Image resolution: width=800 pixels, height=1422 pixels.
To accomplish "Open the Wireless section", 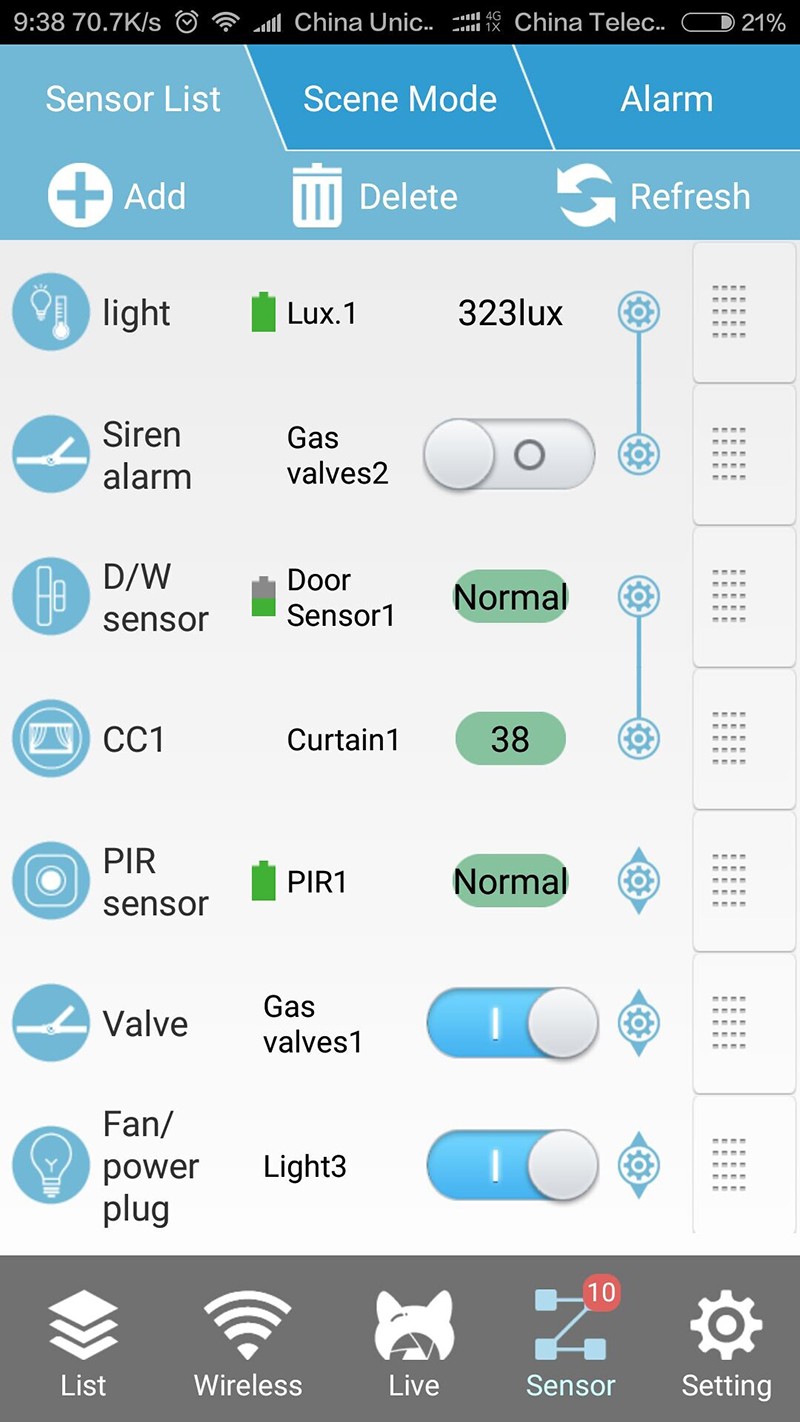I will tap(247, 1342).
